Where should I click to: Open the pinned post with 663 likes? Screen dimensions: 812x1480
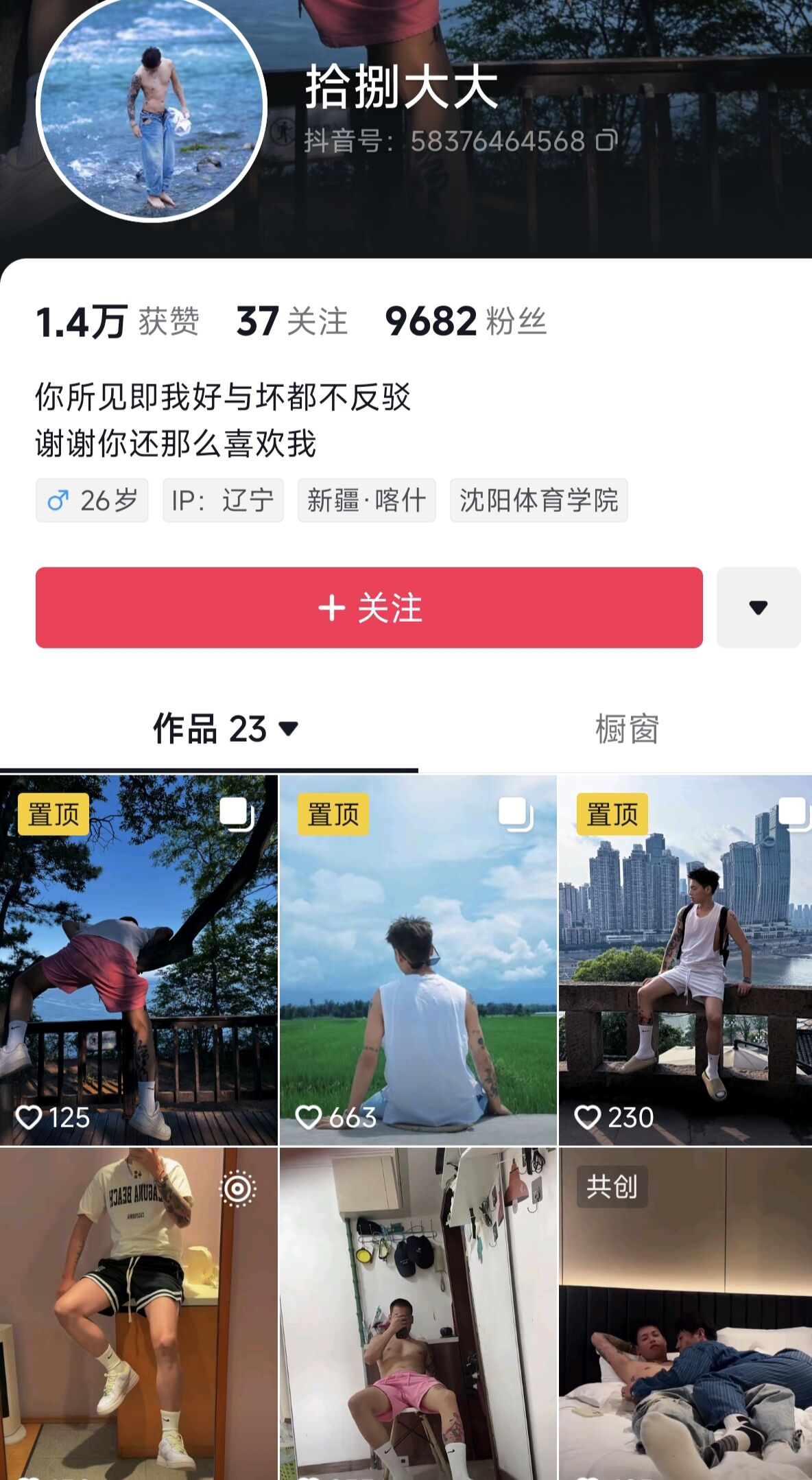[418, 960]
